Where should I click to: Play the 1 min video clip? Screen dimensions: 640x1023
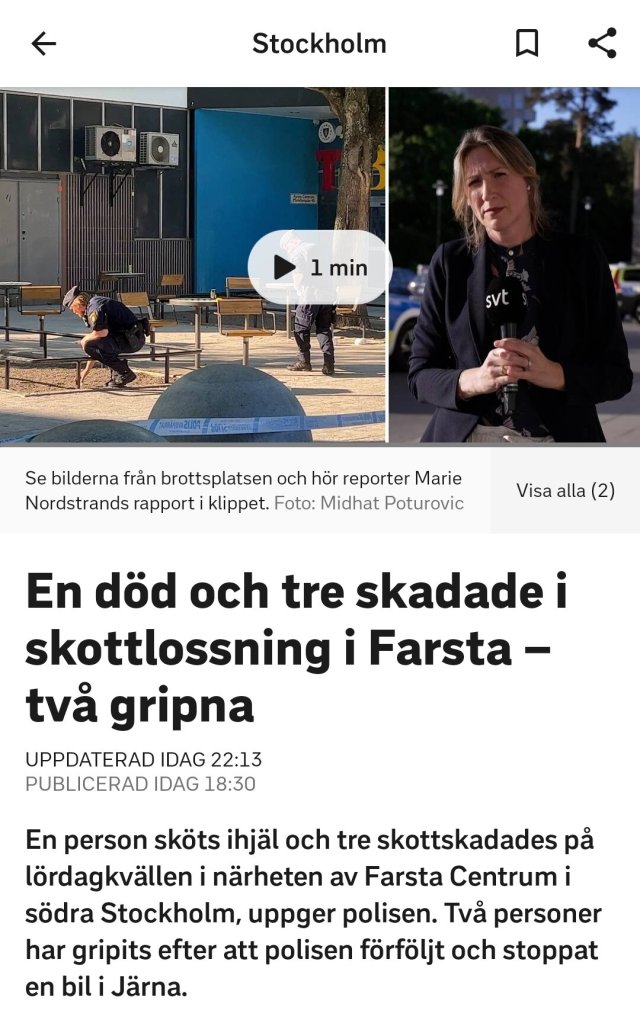pyautogui.click(x=320, y=267)
